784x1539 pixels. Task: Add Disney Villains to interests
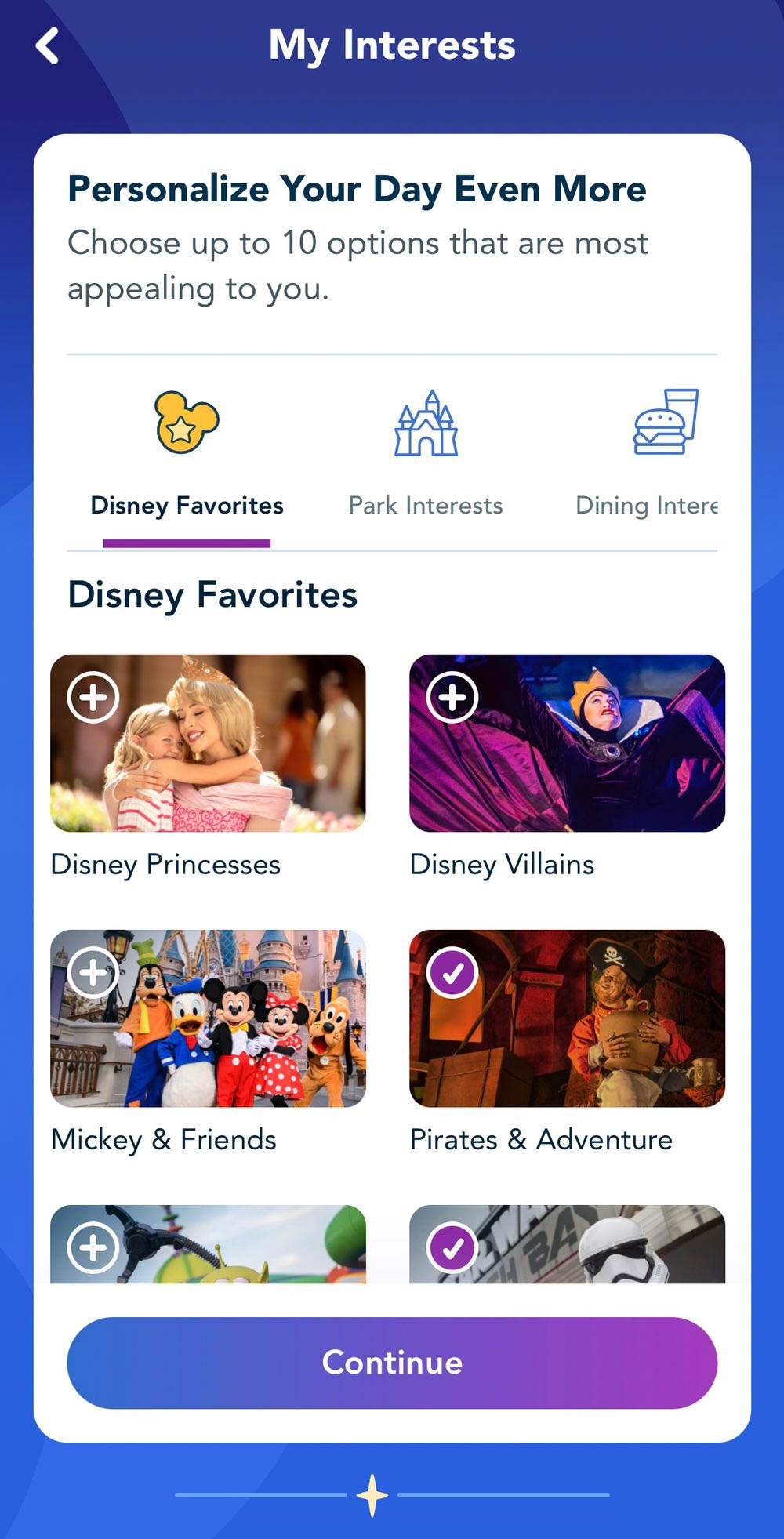coord(452,697)
